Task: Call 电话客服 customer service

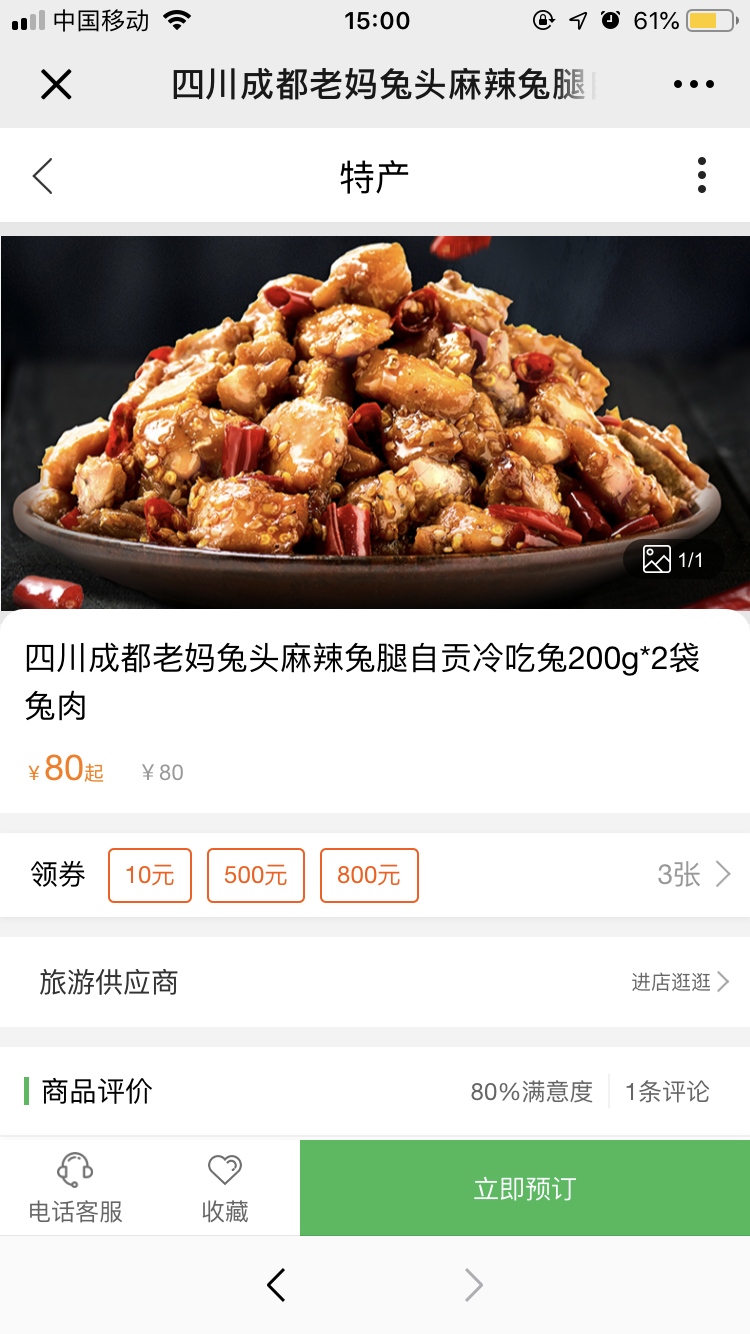Action: pos(75,1188)
